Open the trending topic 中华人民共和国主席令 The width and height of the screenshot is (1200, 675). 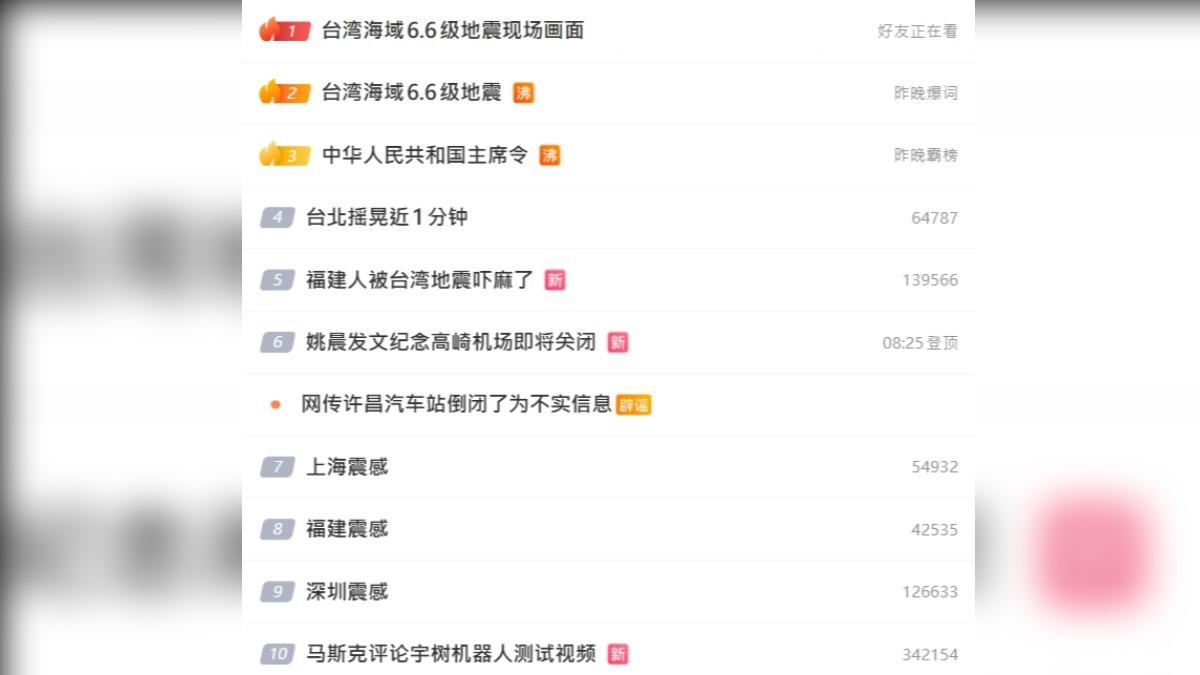click(x=424, y=156)
